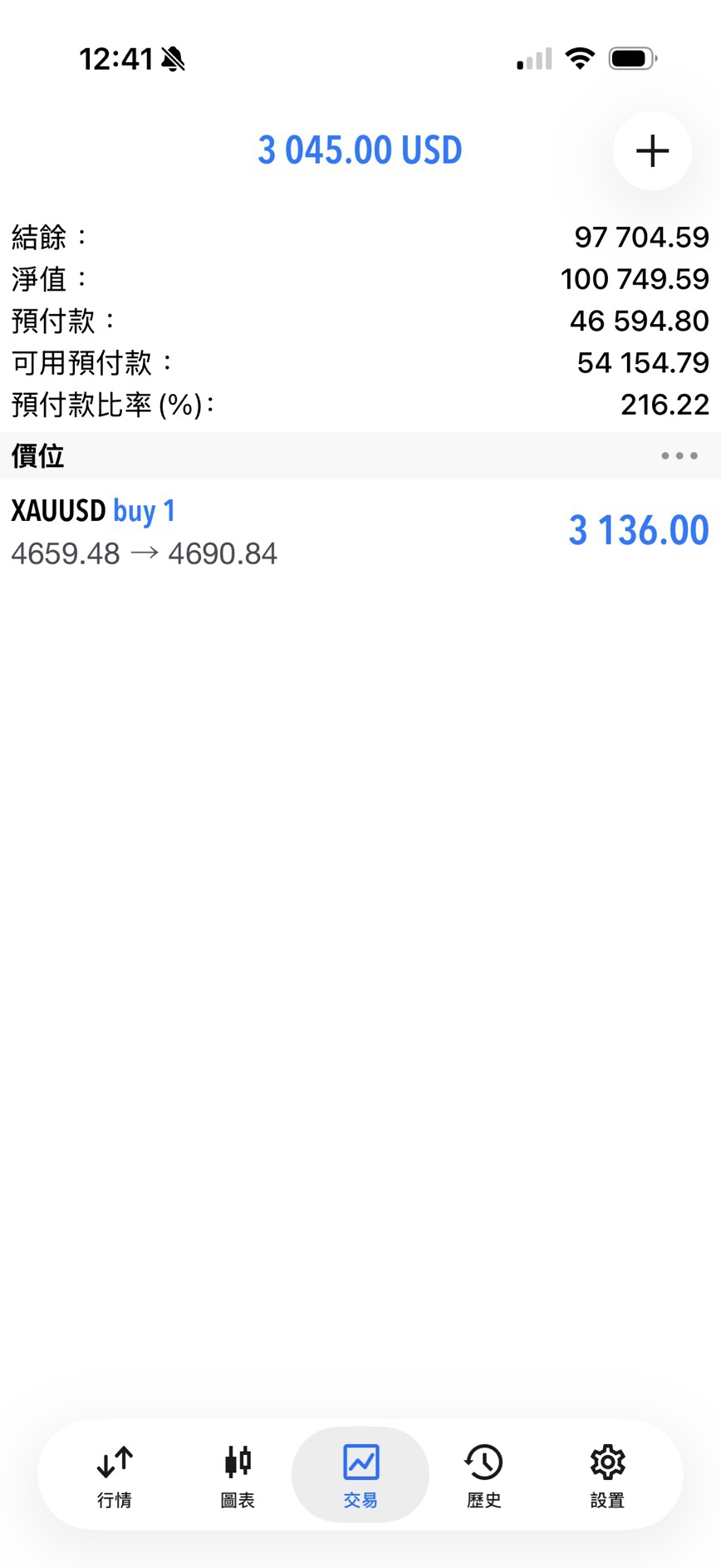Image resolution: width=721 pixels, height=1568 pixels.
Task: View the 歷史 tab
Action: 483,1475
